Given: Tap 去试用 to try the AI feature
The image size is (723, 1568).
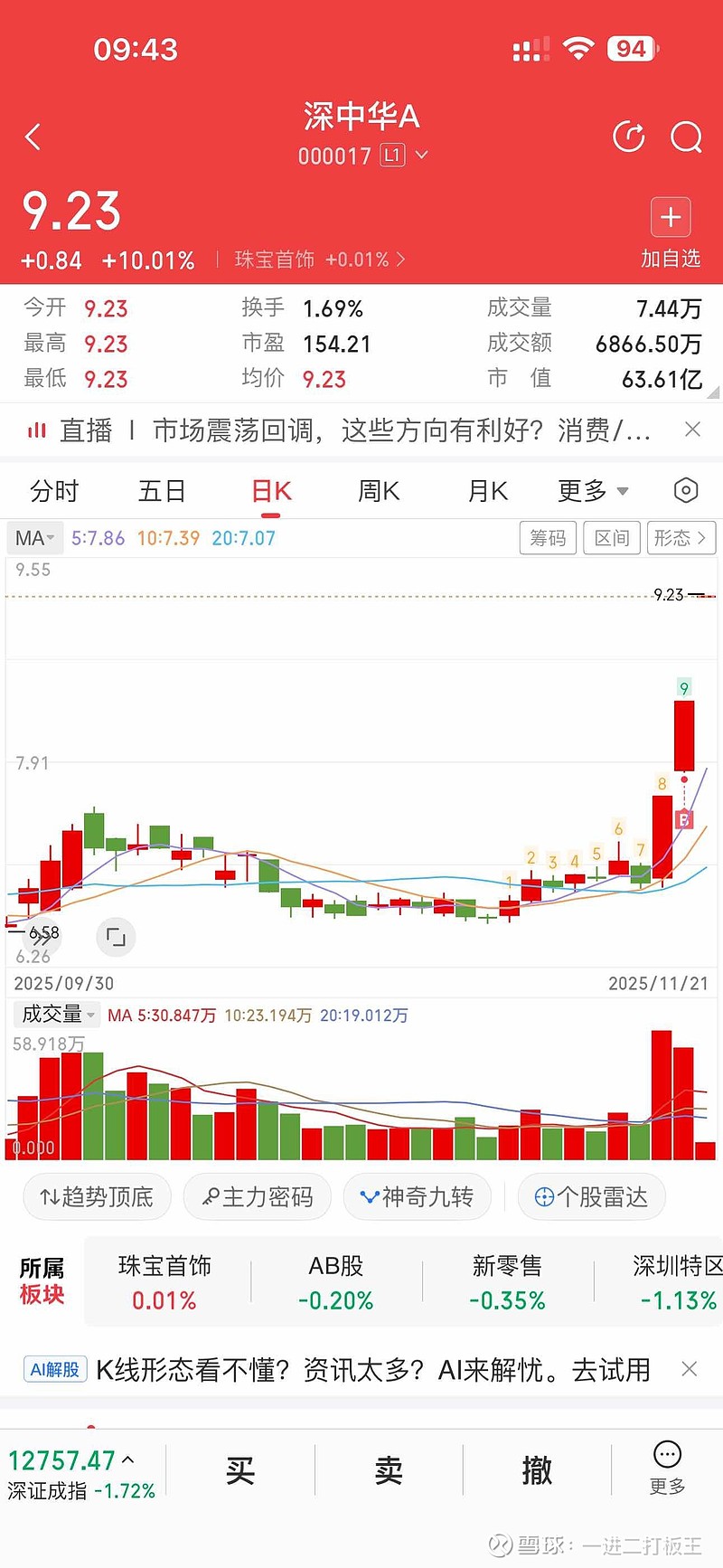Looking at the screenshot, I should (x=611, y=1369).
